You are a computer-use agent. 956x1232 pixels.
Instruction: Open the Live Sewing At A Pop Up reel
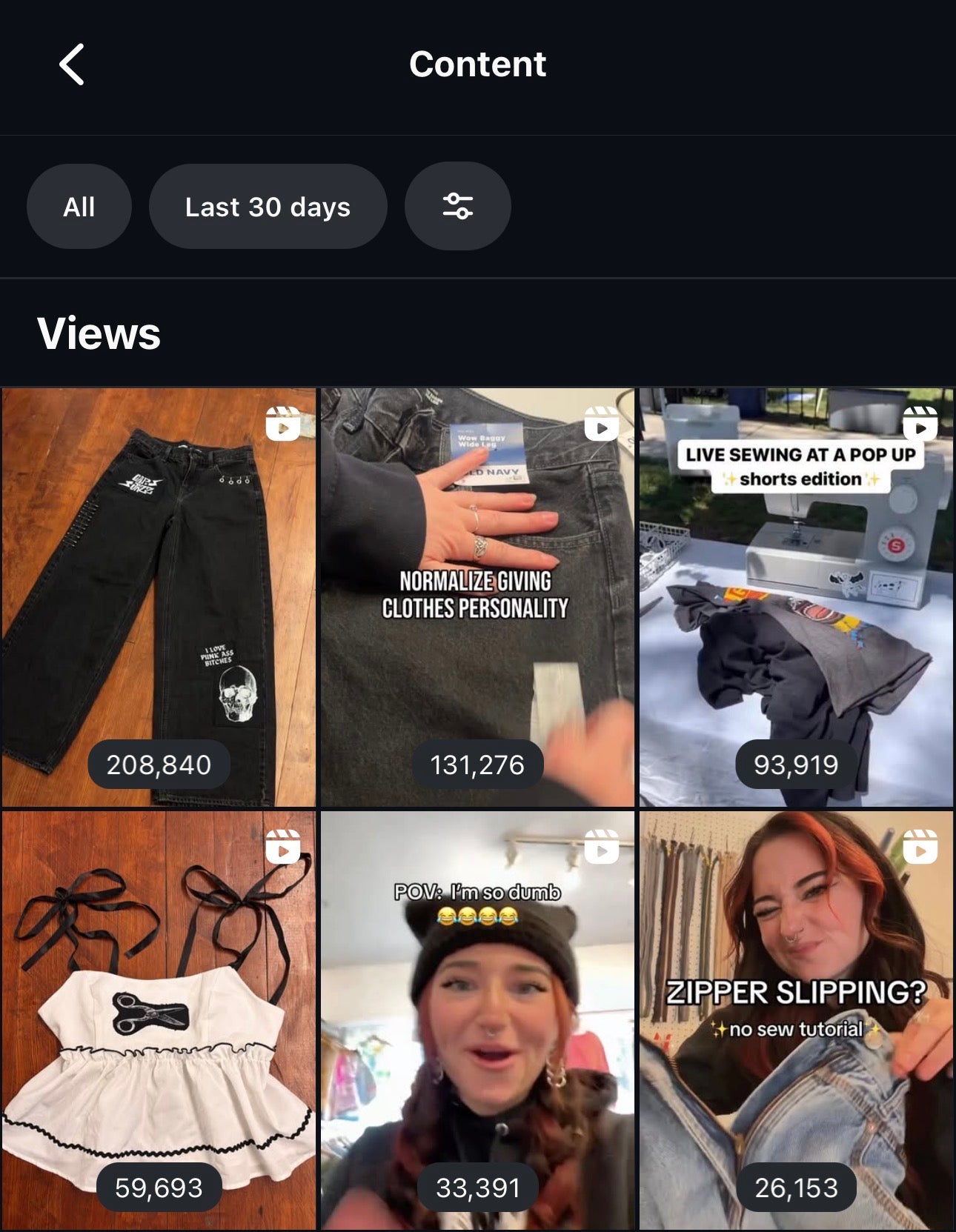[797, 593]
